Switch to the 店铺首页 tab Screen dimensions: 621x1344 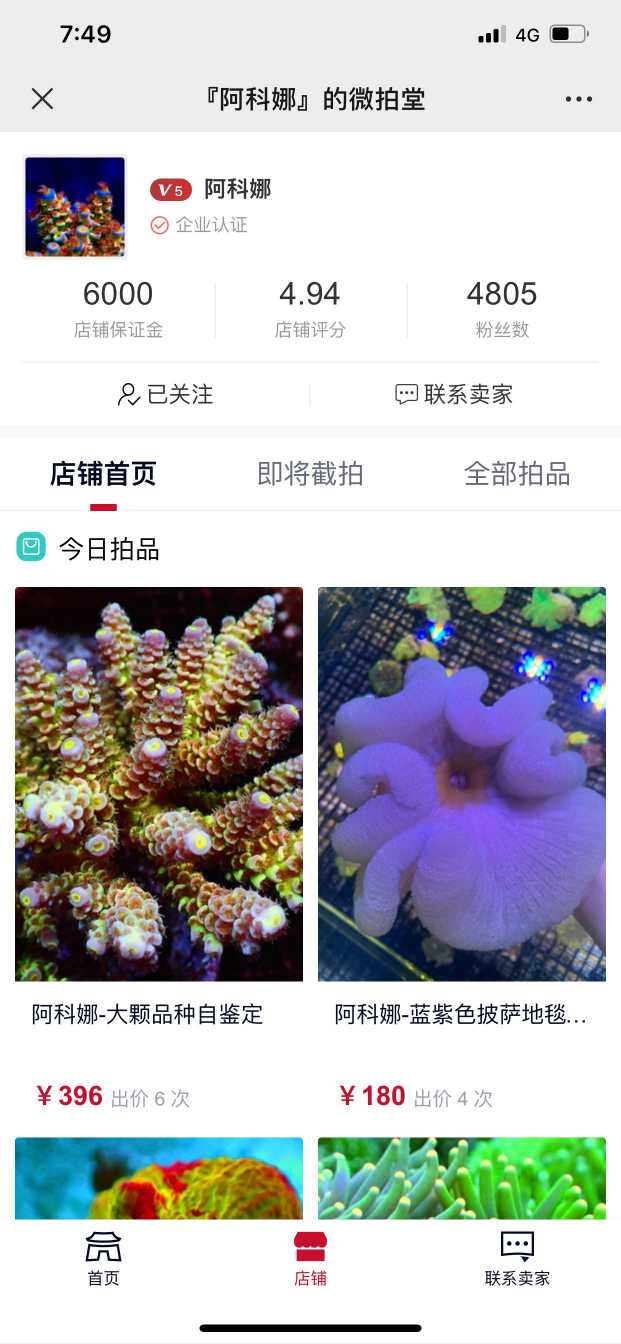coord(103,473)
